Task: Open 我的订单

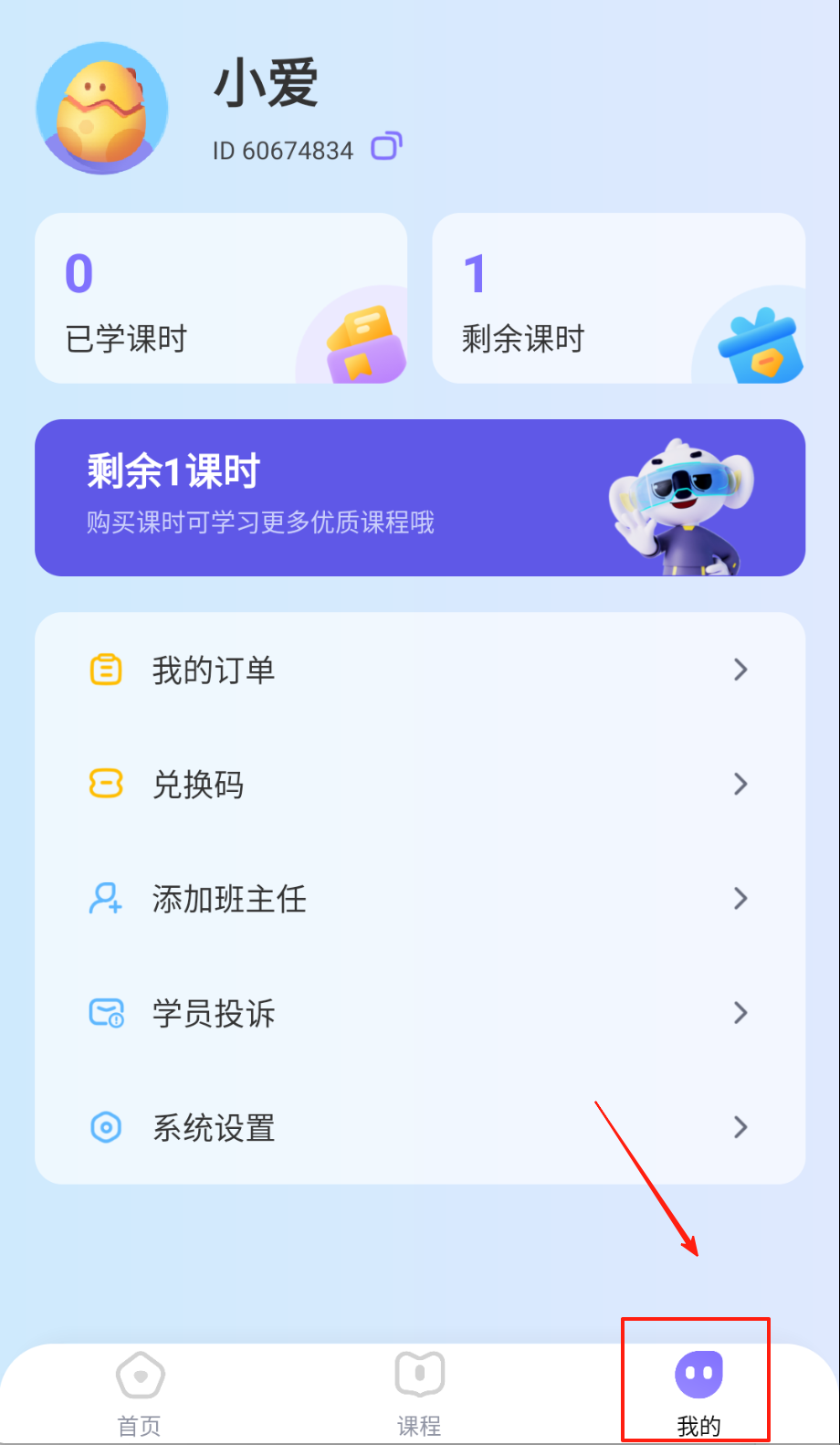Action: [420, 670]
